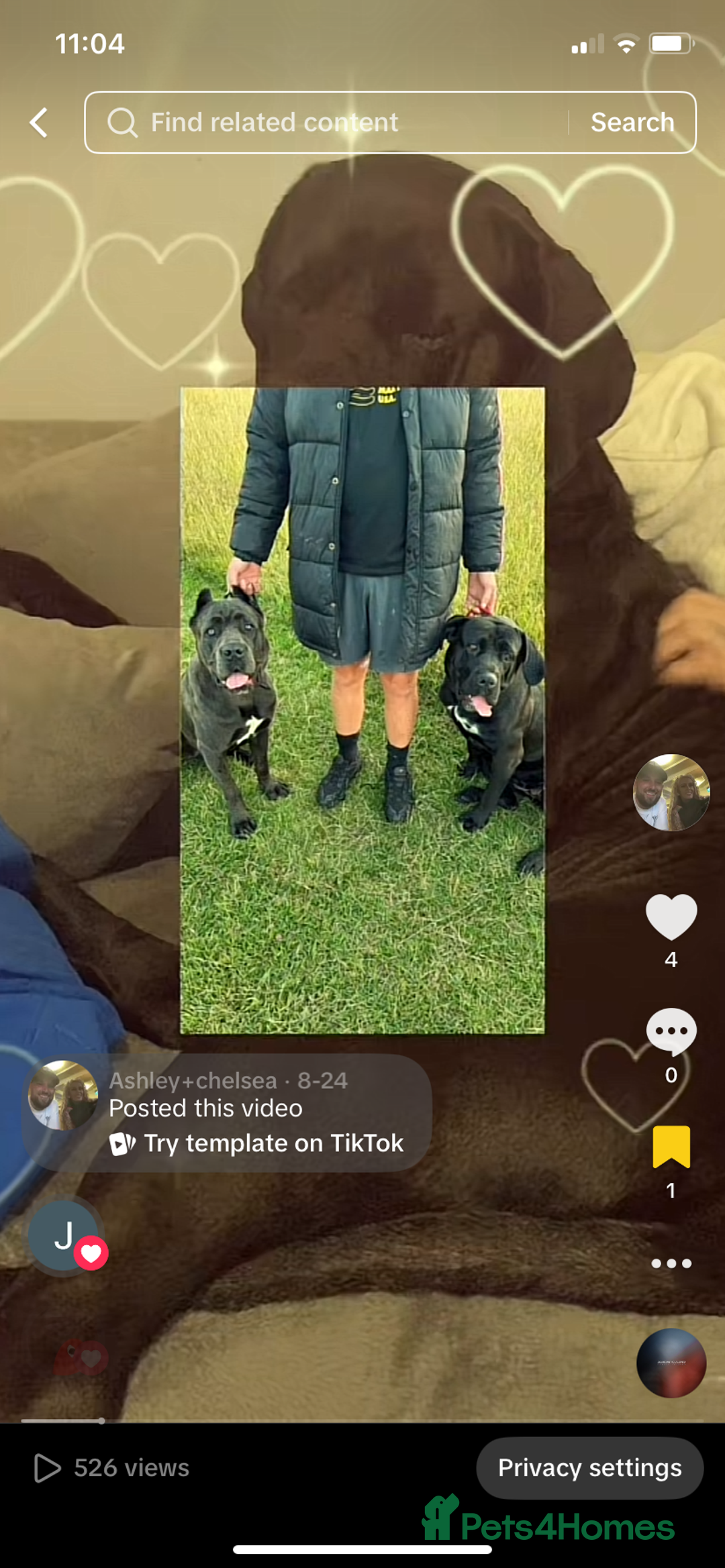This screenshot has height=1568, width=725.
Task: Try template on TikTok
Action: (258, 1143)
